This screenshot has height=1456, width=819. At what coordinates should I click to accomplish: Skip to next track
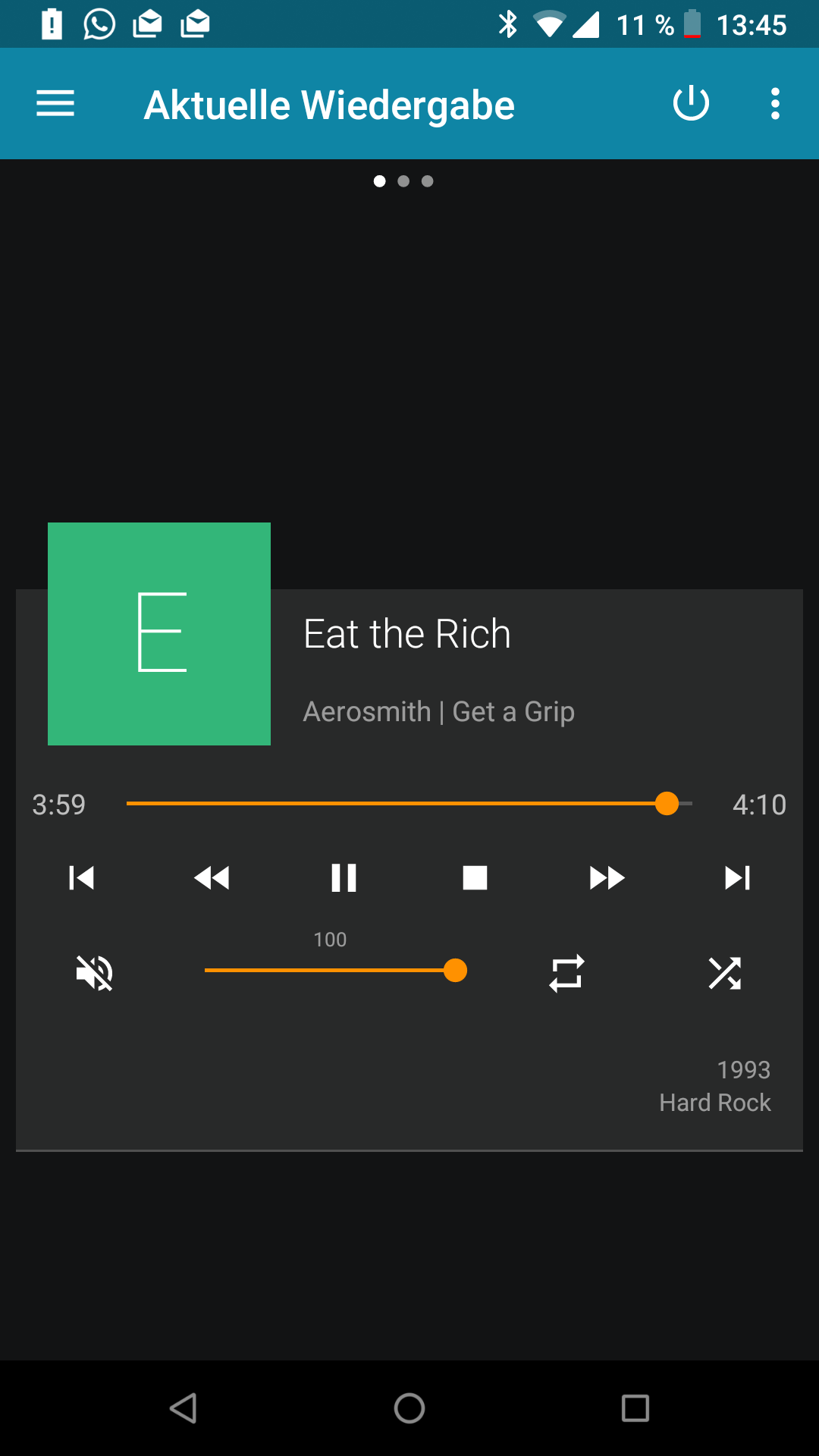click(x=738, y=878)
